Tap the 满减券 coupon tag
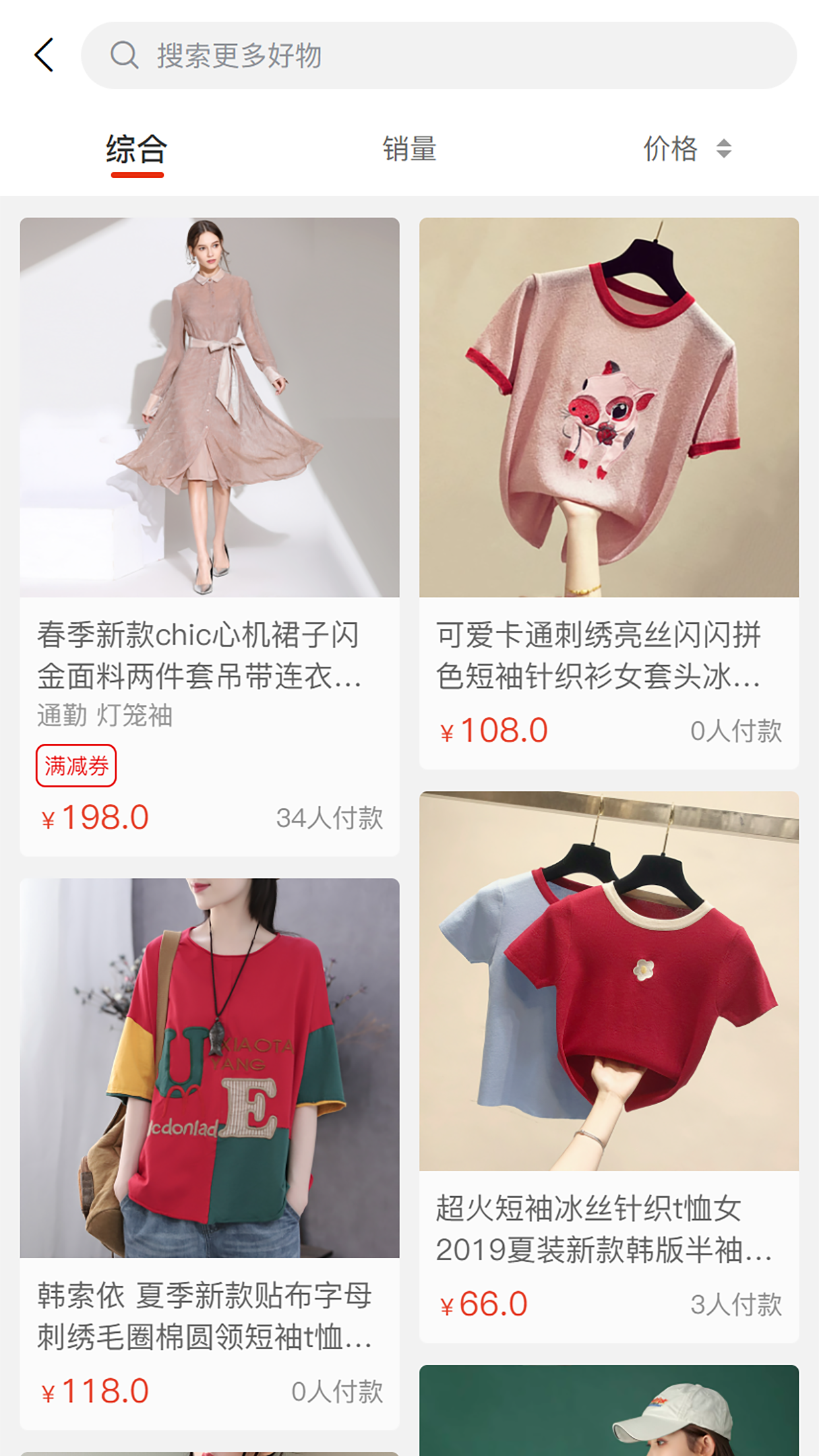The height and width of the screenshot is (1456, 819). (76, 766)
